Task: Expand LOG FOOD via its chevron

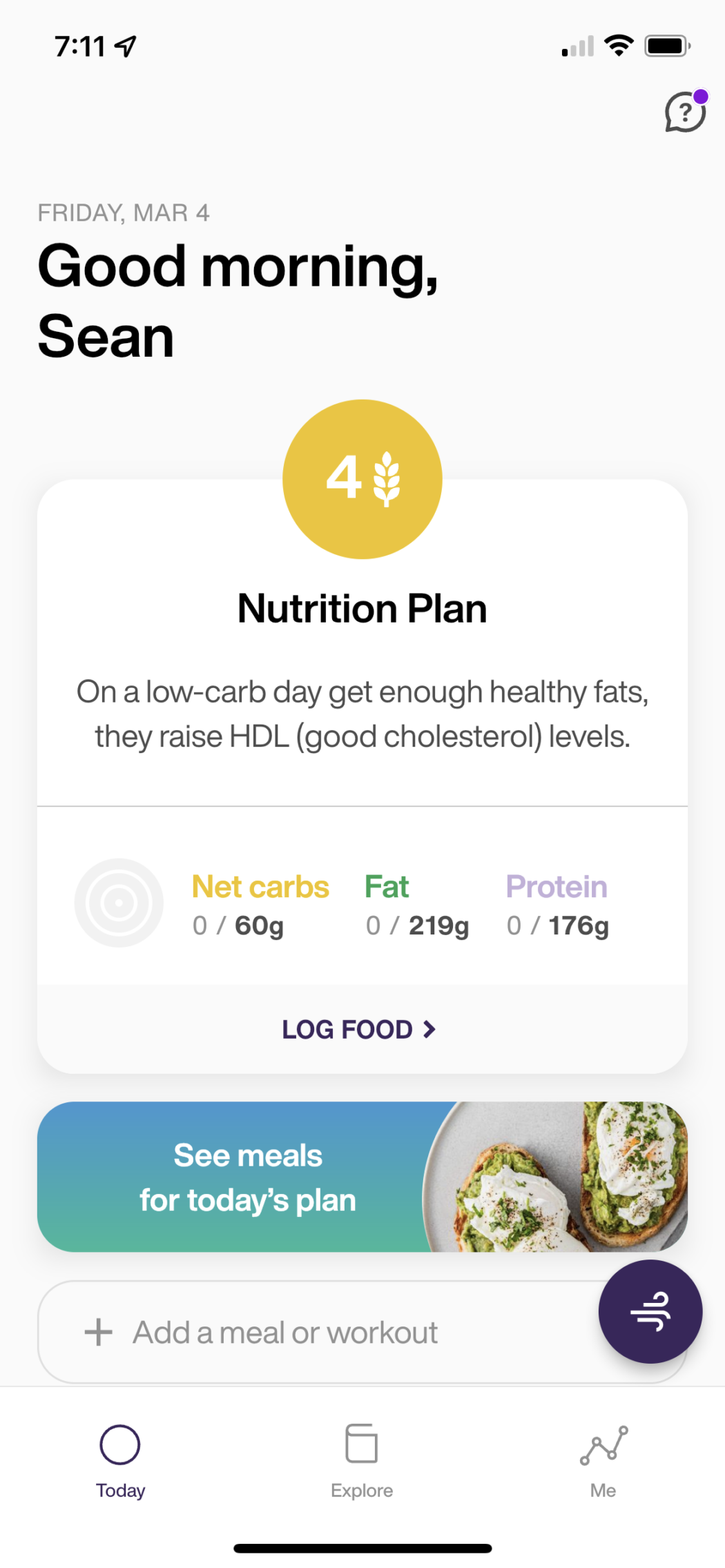Action: pos(429,1029)
